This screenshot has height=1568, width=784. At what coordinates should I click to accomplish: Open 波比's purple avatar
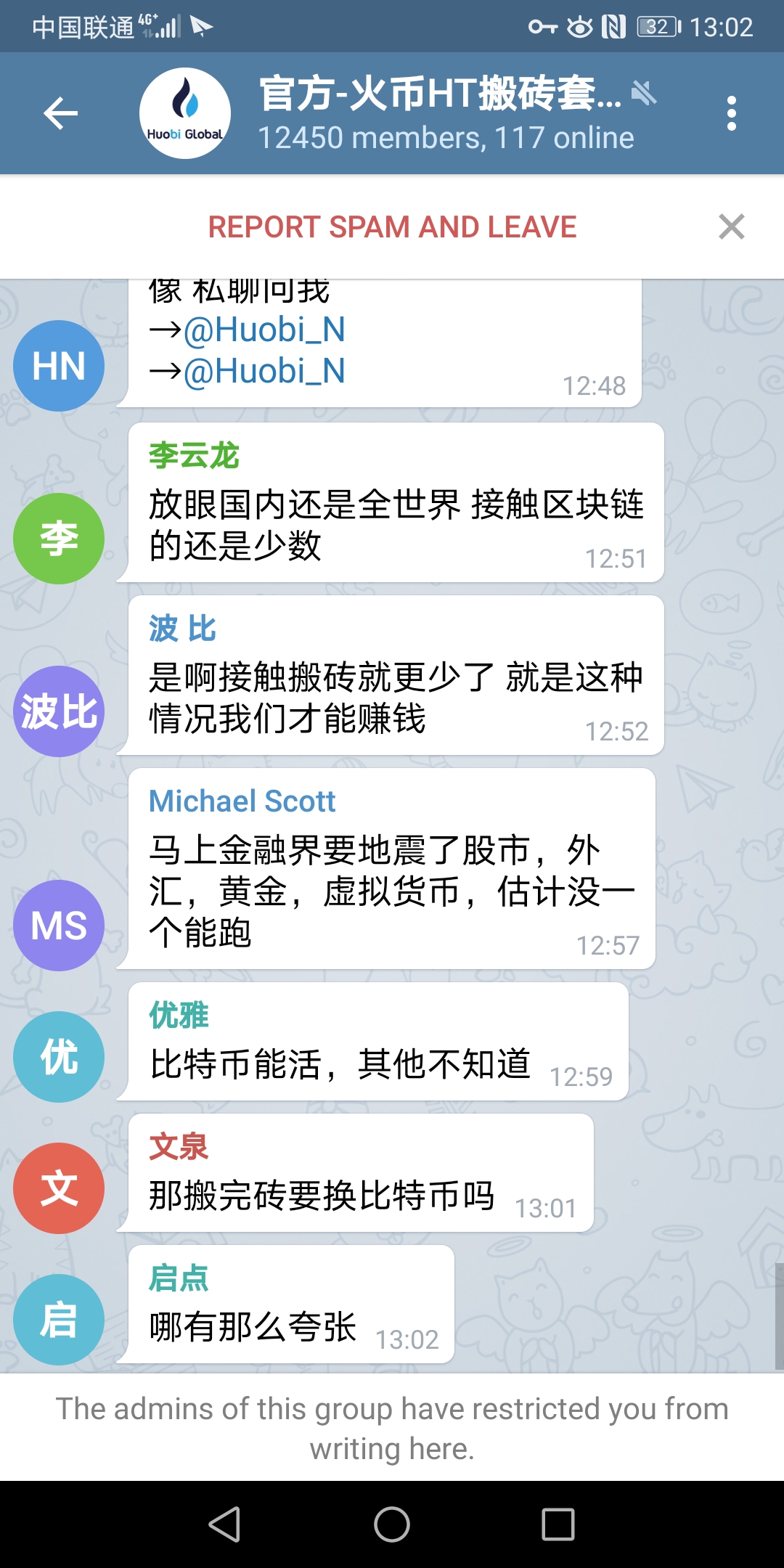(59, 711)
